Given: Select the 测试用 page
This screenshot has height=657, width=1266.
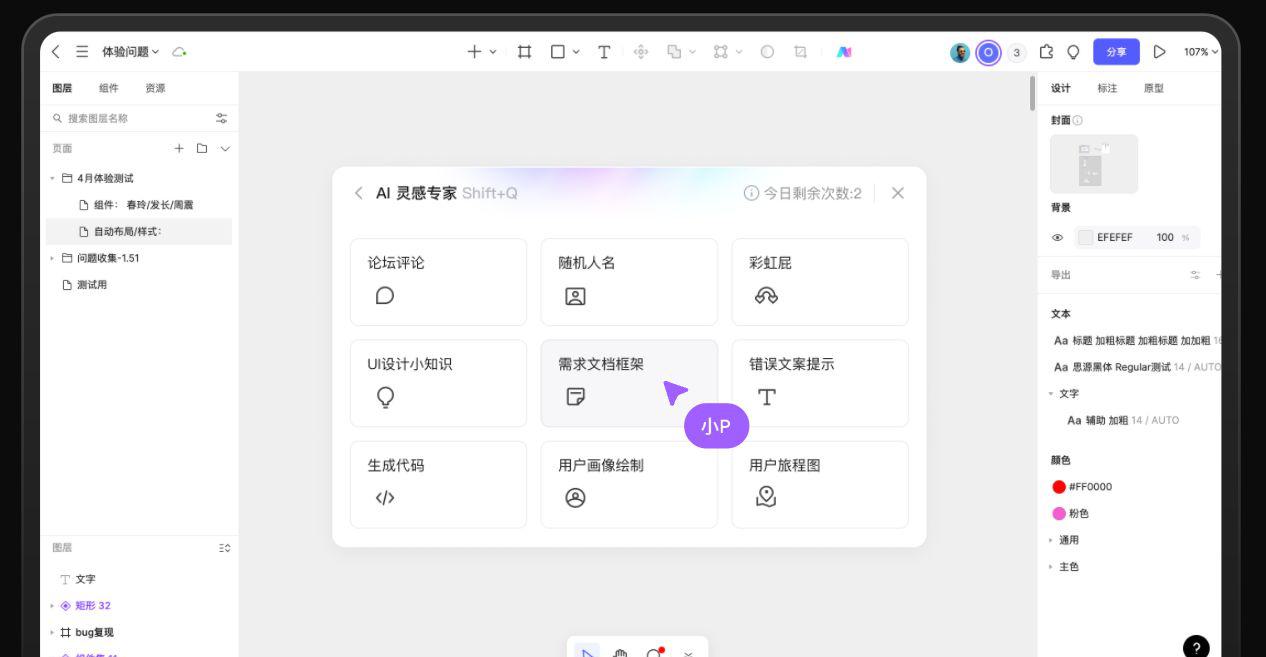Looking at the screenshot, I should 91,285.
